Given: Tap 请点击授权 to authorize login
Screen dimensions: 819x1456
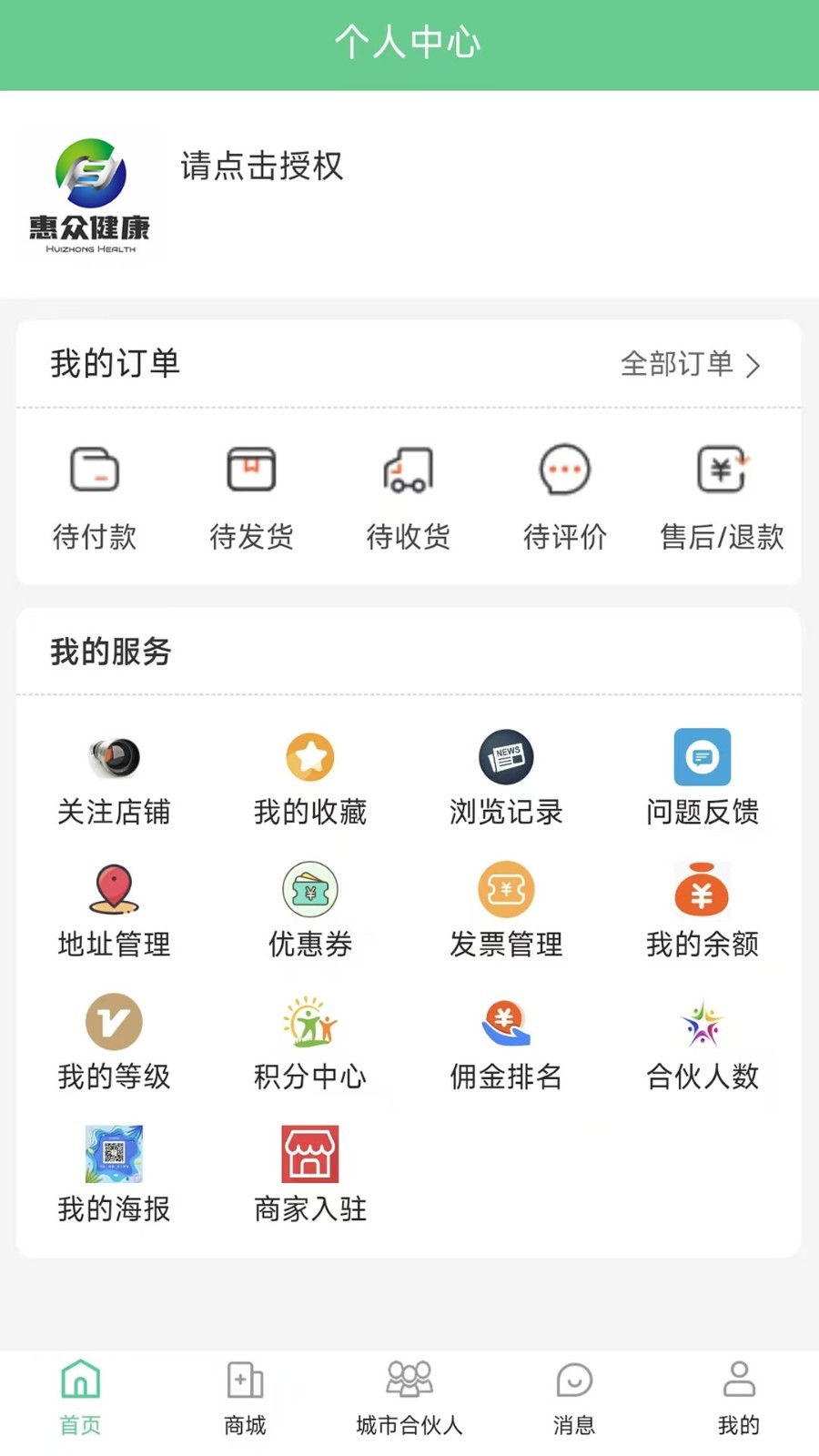Looking at the screenshot, I should pos(261,167).
